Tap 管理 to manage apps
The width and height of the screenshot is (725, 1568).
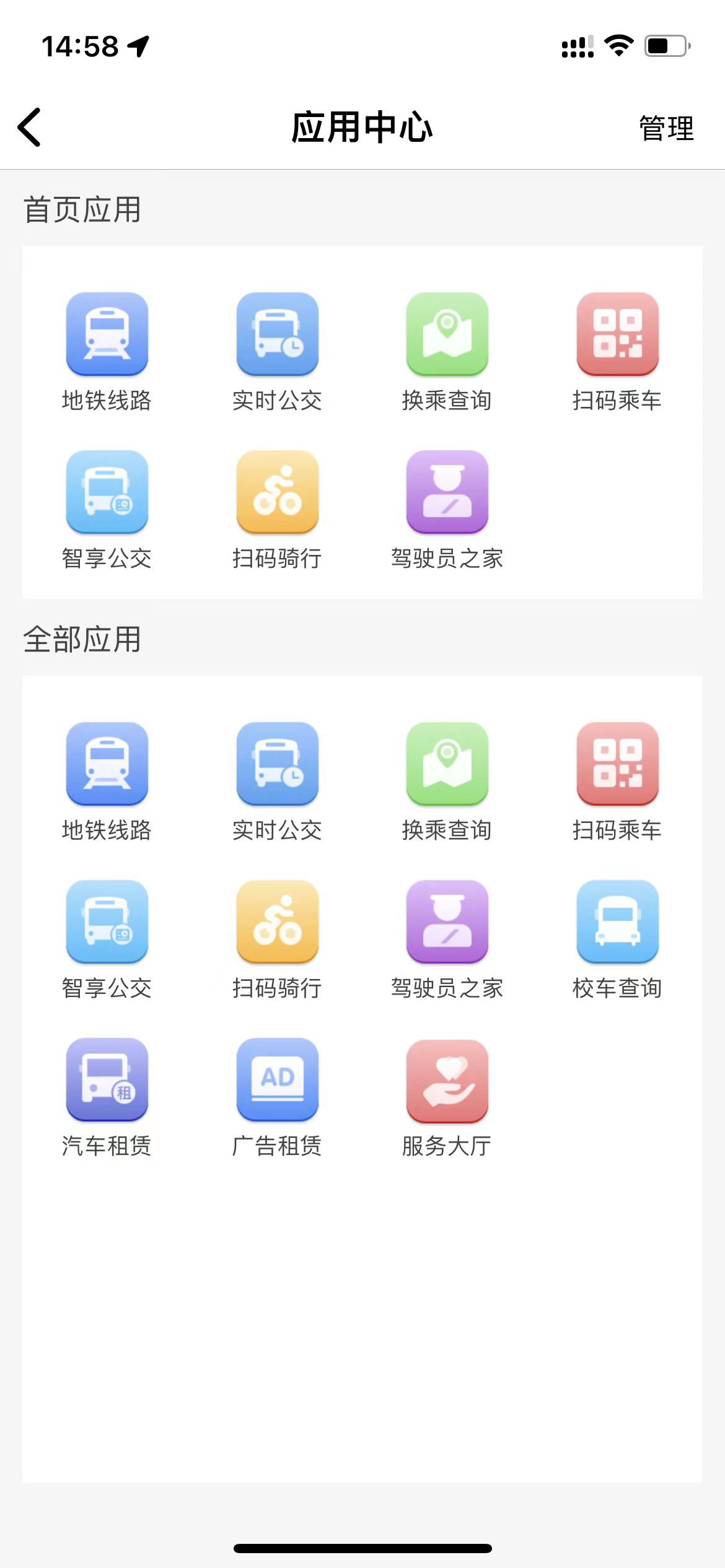click(666, 128)
